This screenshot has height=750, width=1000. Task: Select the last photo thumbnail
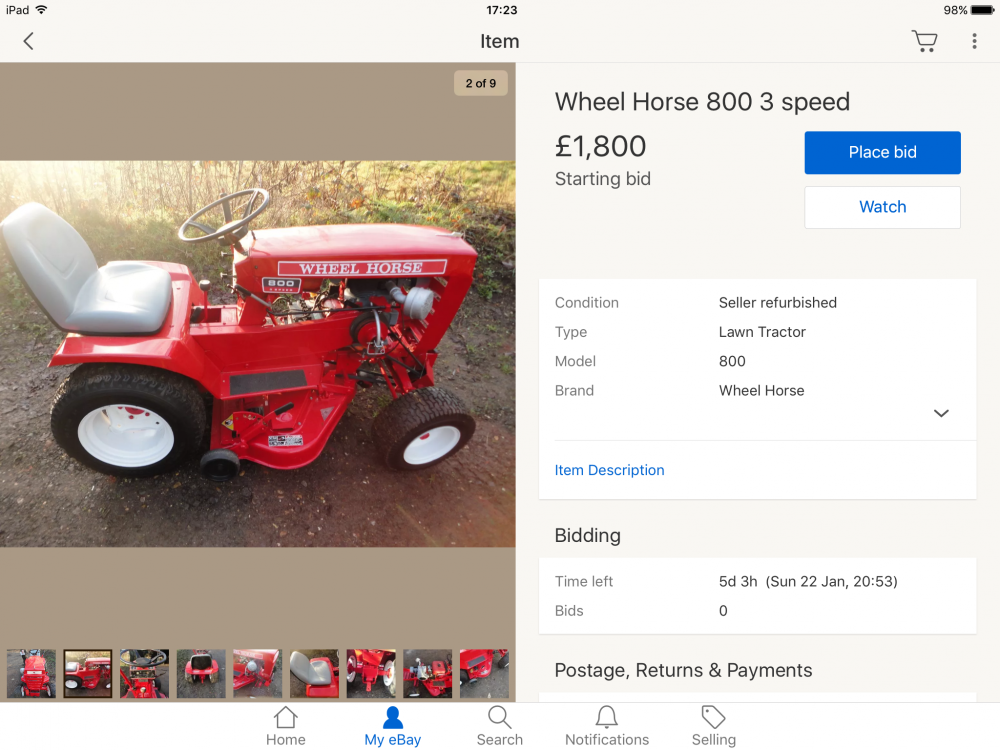pyautogui.click(x=484, y=673)
